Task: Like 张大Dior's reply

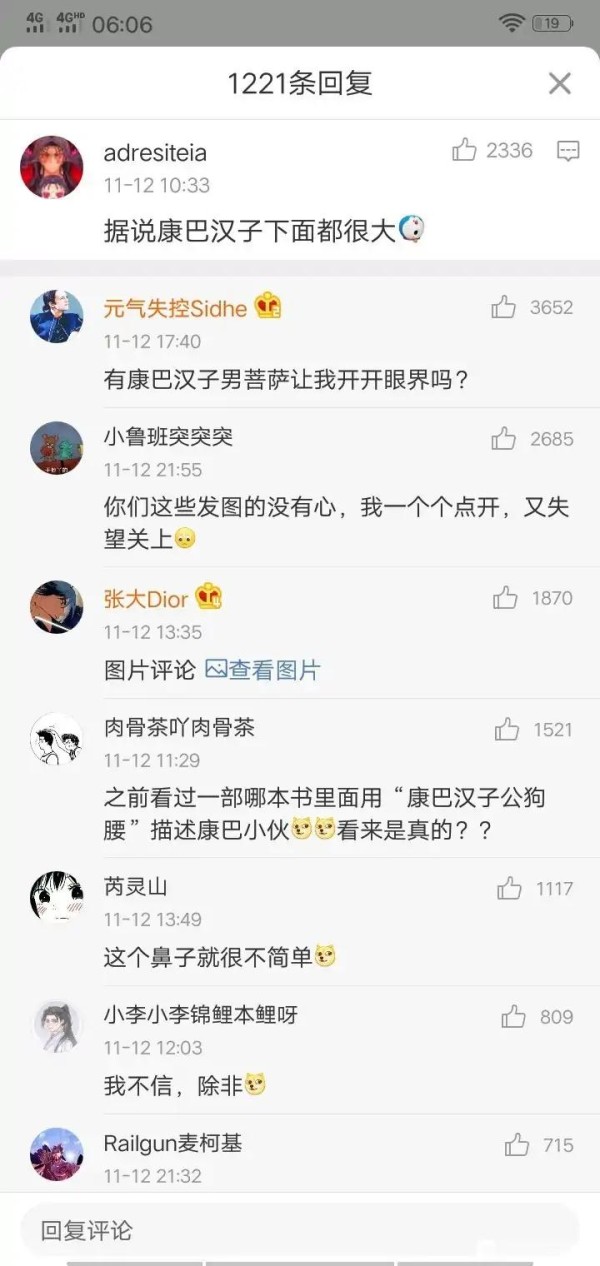Action: click(x=505, y=598)
